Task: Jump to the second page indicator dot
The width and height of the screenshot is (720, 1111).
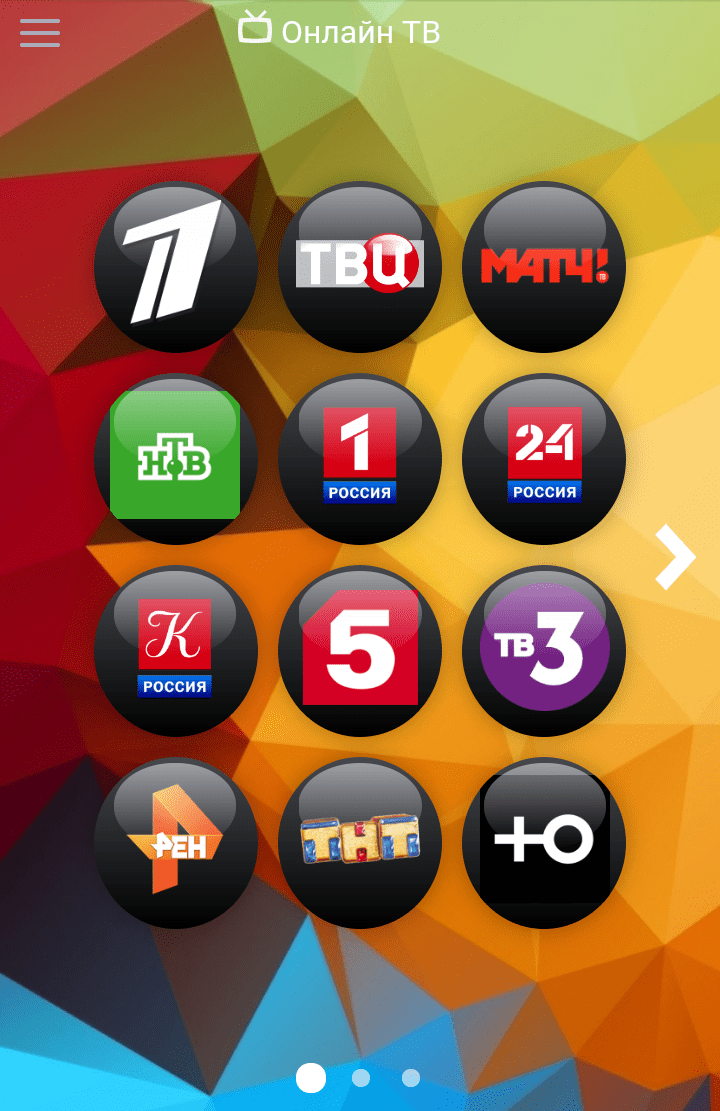Action: pyautogui.click(x=361, y=1078)
